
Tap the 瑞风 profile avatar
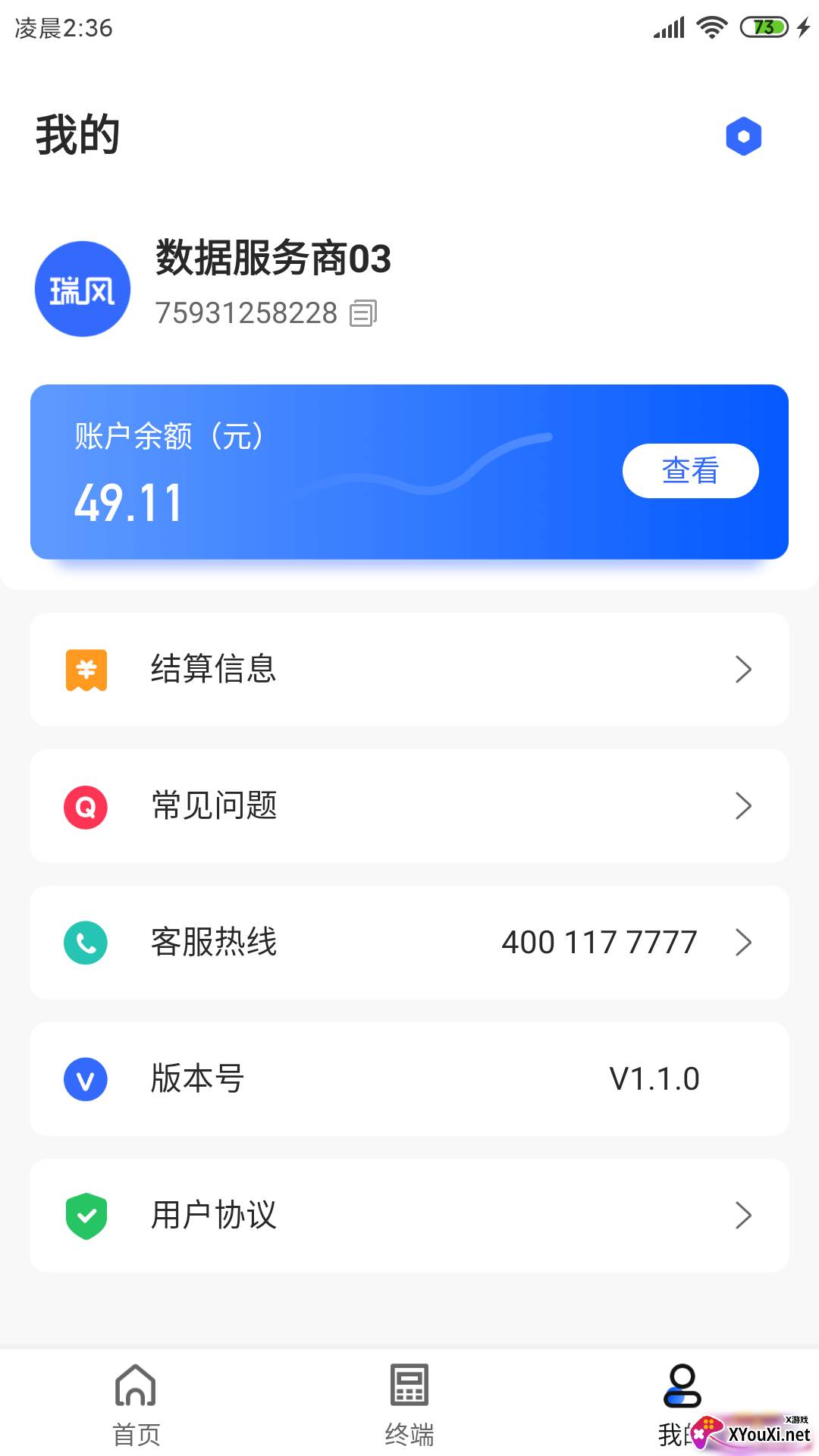[x=83, y=289]
